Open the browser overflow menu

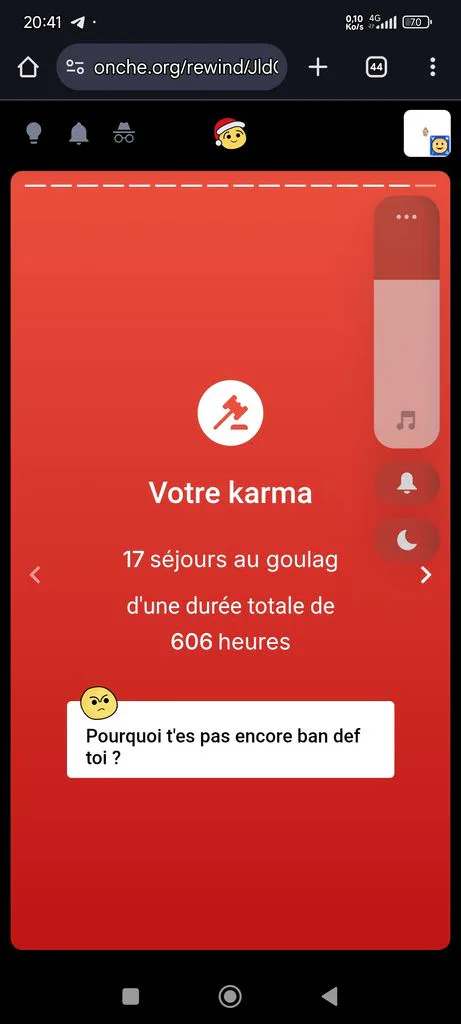432,67
